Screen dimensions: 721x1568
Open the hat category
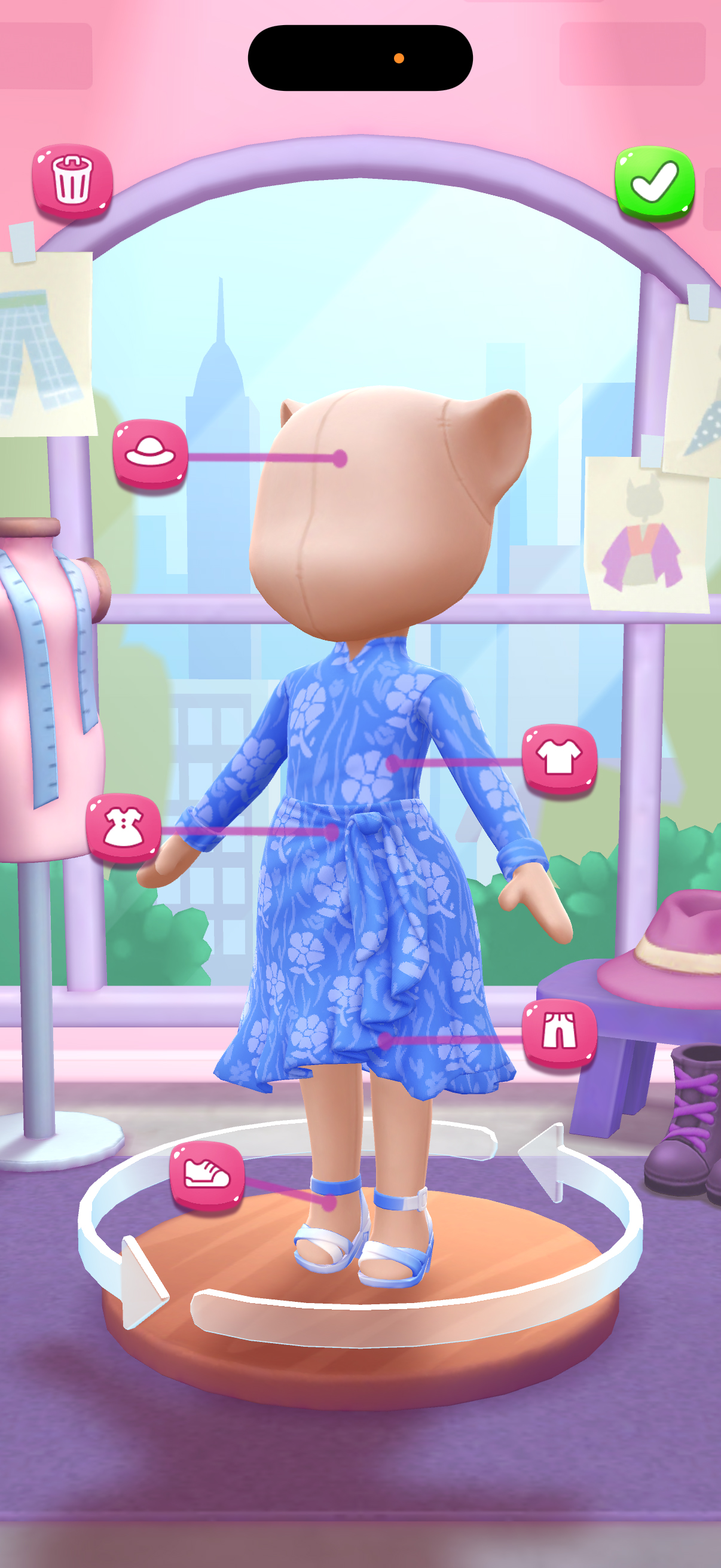click(149, 453)
